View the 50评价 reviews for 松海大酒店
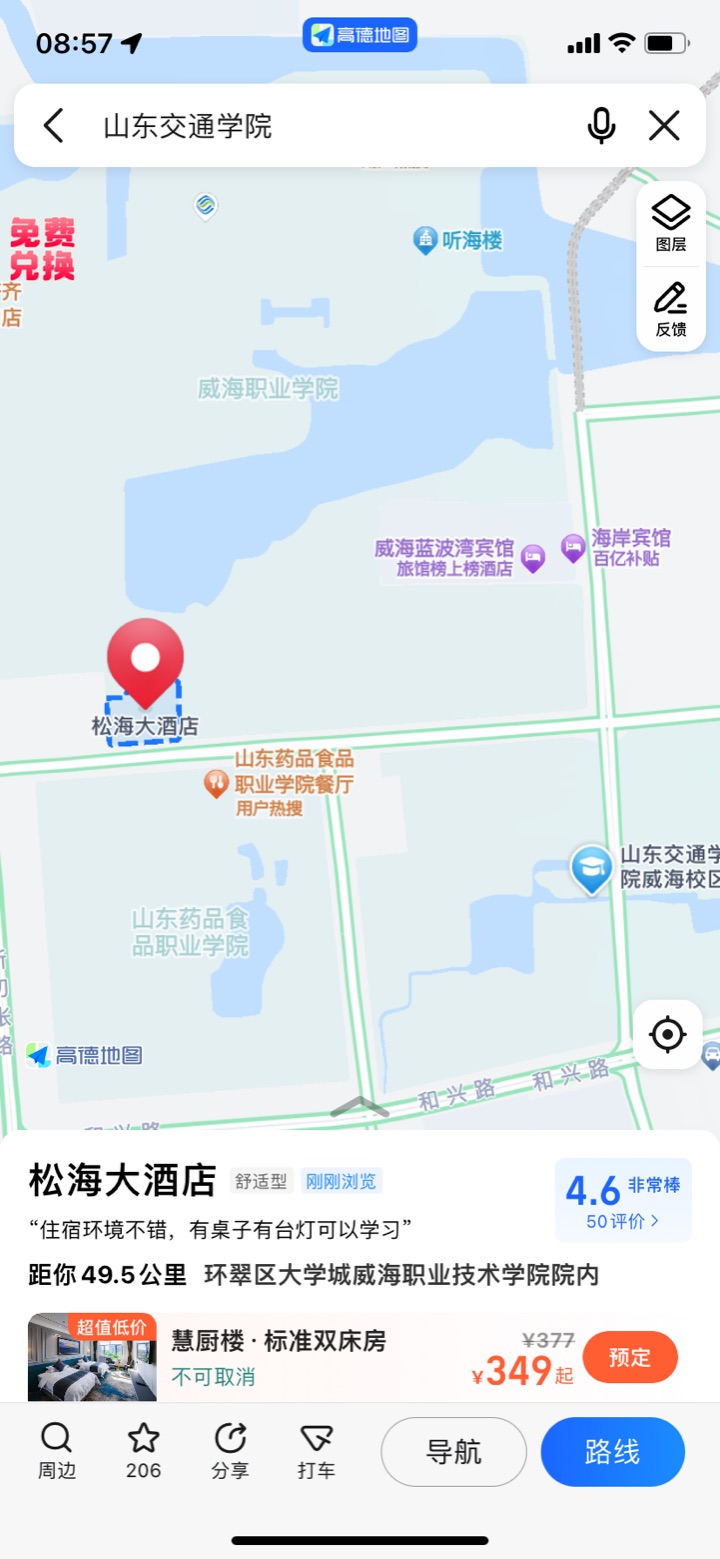Image resolution: width=720 pixels, height=1559 pixels. tap(623, 1220)
